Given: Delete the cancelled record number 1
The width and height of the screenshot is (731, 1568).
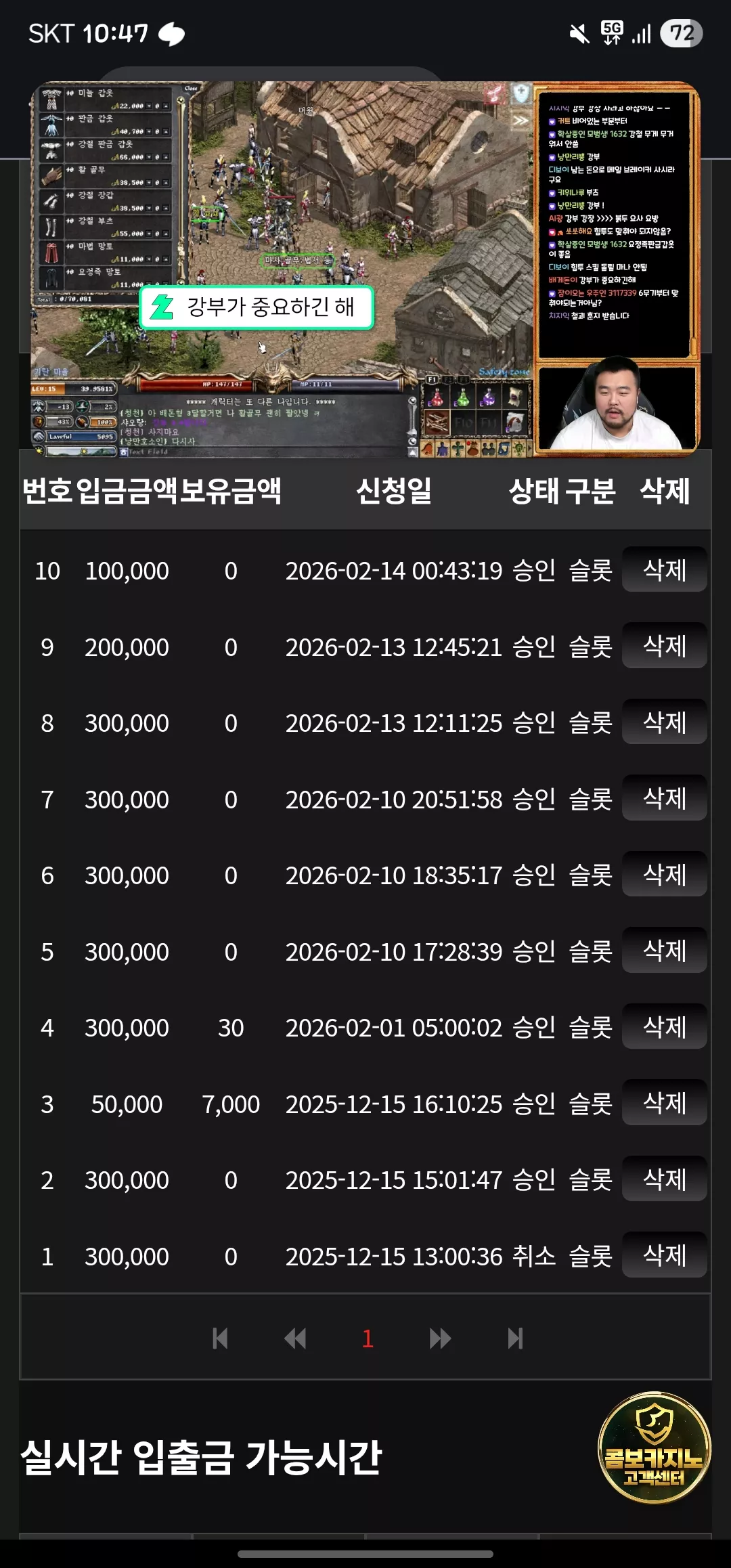Looking at the screenshot, I should (665, 1255).
